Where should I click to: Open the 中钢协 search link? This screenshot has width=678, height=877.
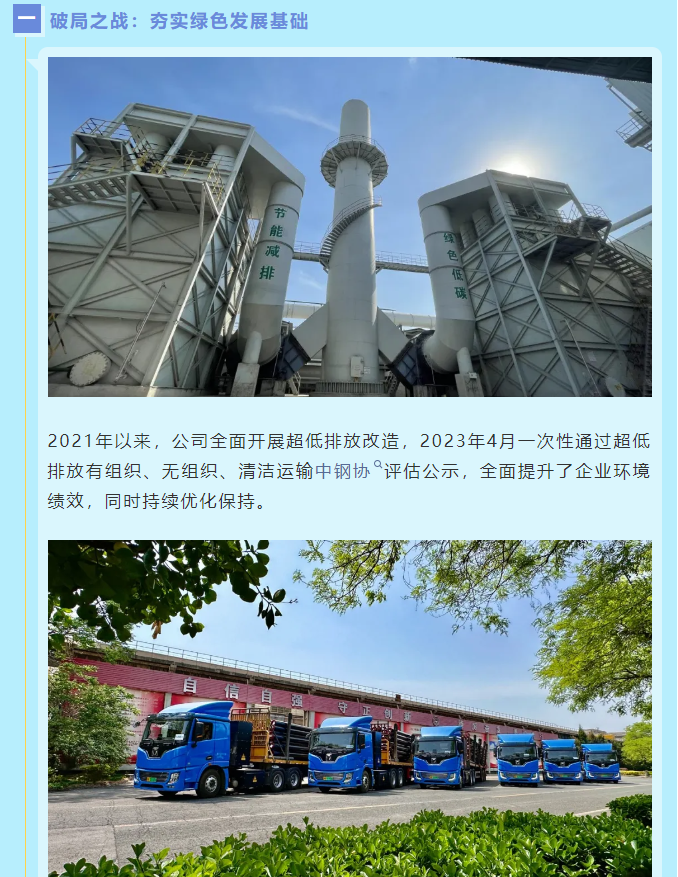click(343, 471)
